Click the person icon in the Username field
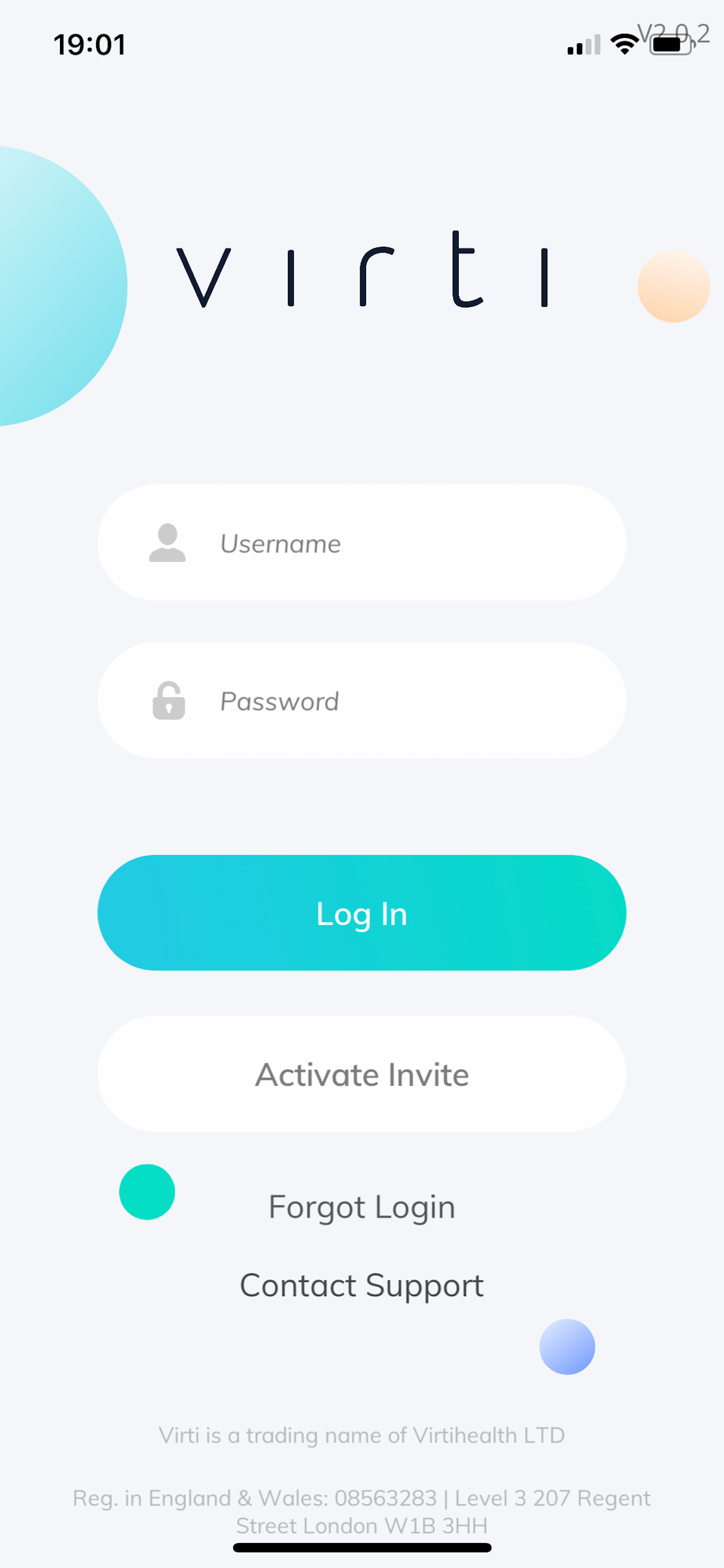This screenshot has width=724, height=1568. 168,544
